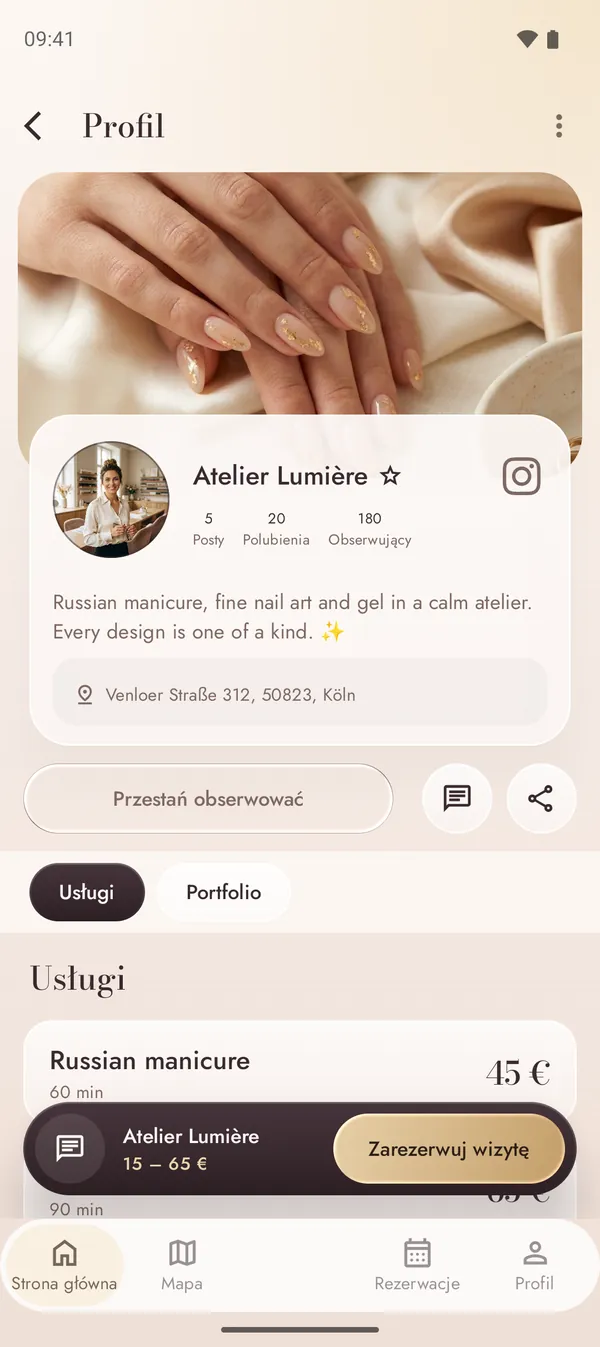Go back using the top-left arrow

click(33, 126)
